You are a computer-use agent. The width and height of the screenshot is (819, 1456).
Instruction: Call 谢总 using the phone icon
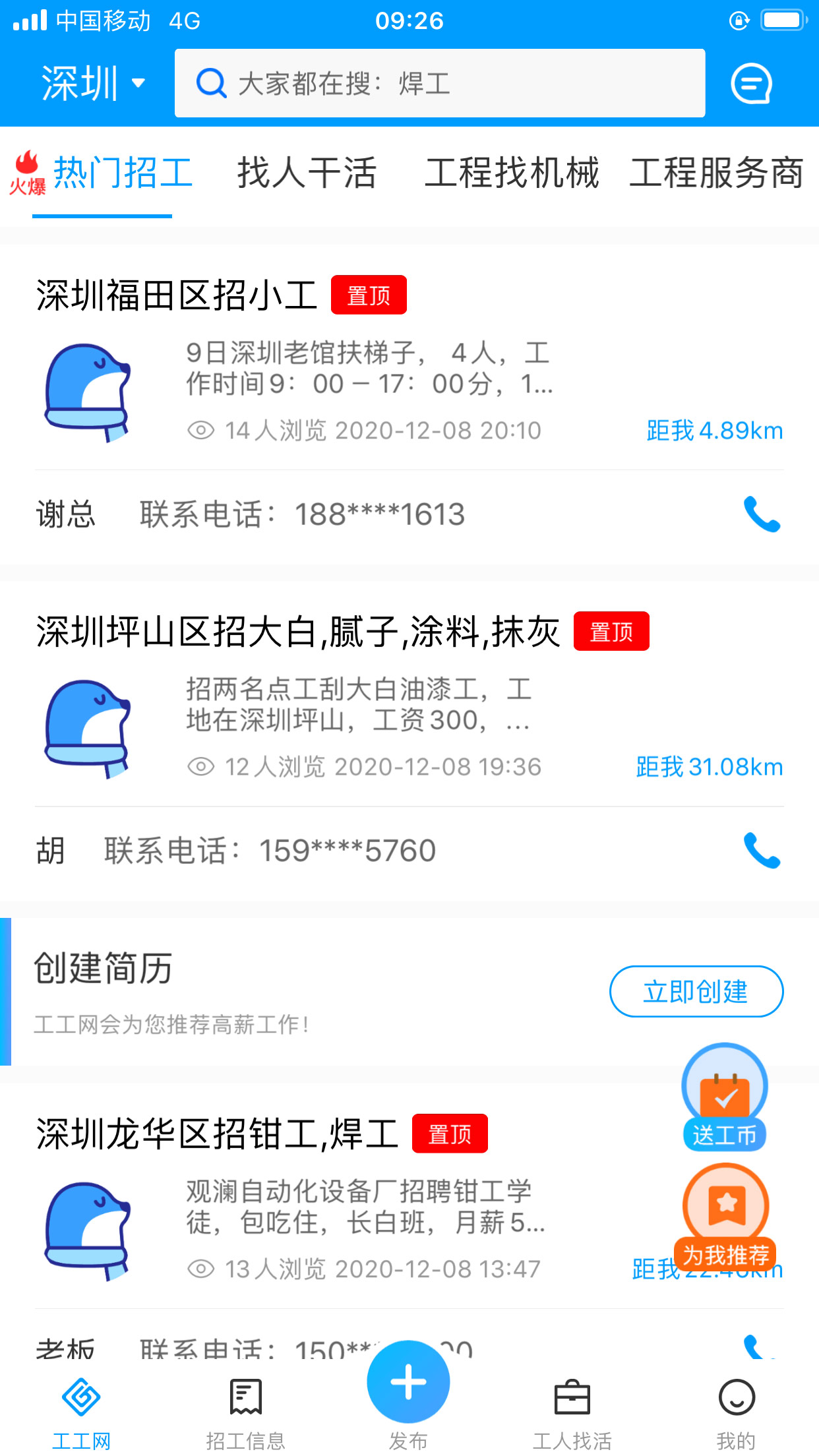coord(762,514)
